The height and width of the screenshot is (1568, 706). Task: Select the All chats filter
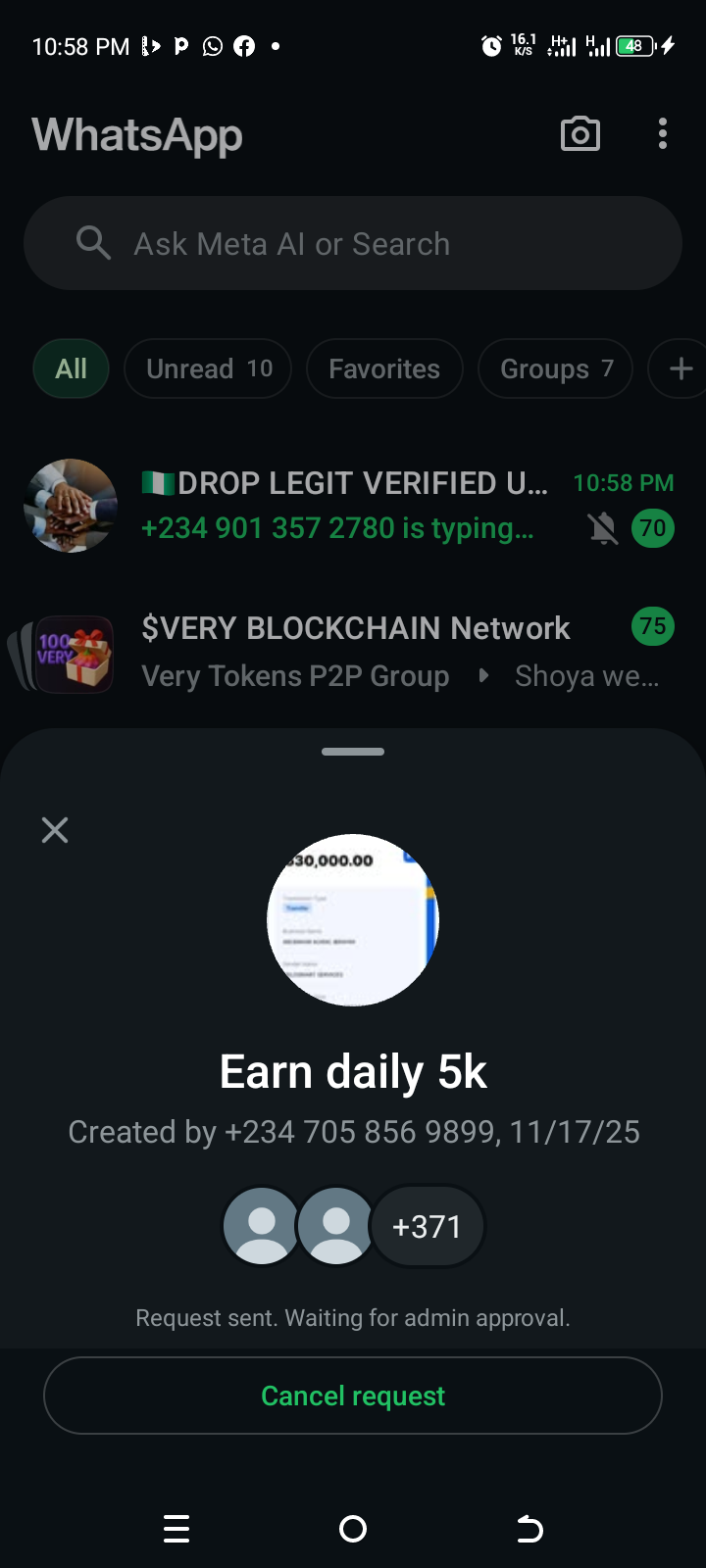coord(71,368)
